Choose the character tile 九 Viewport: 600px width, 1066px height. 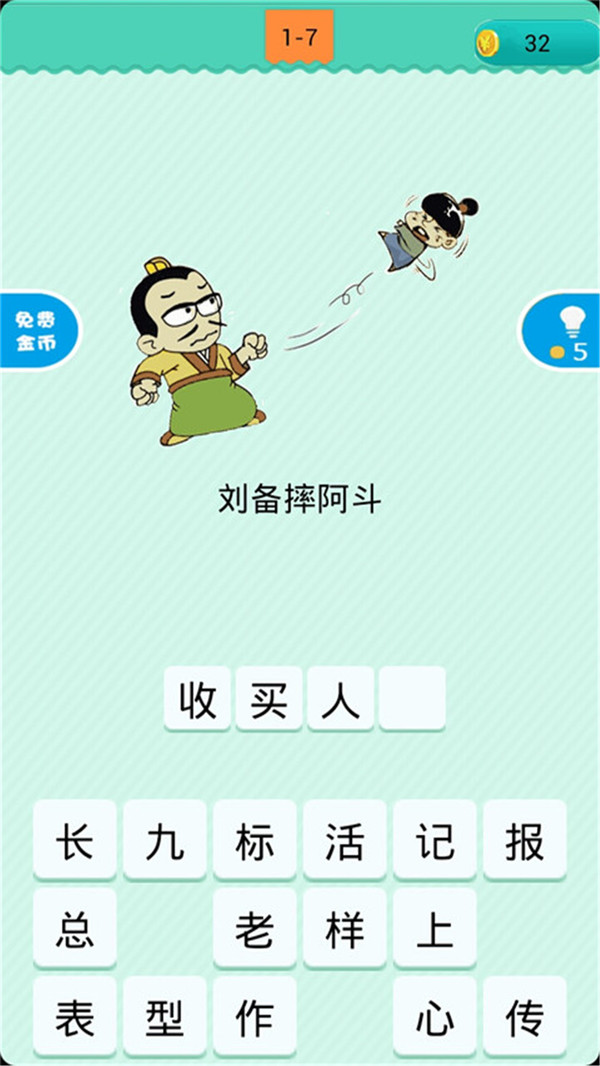165,840
